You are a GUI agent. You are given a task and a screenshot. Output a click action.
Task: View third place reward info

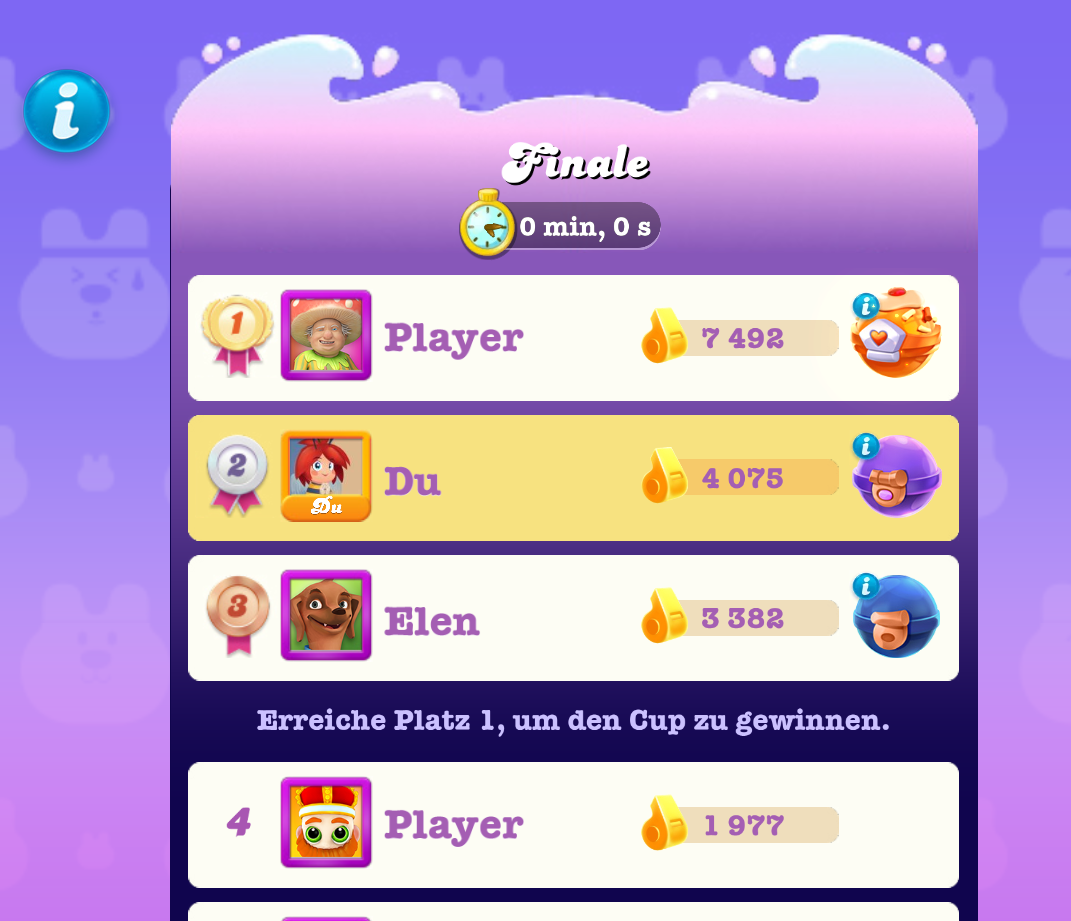(x=866, y=586)
